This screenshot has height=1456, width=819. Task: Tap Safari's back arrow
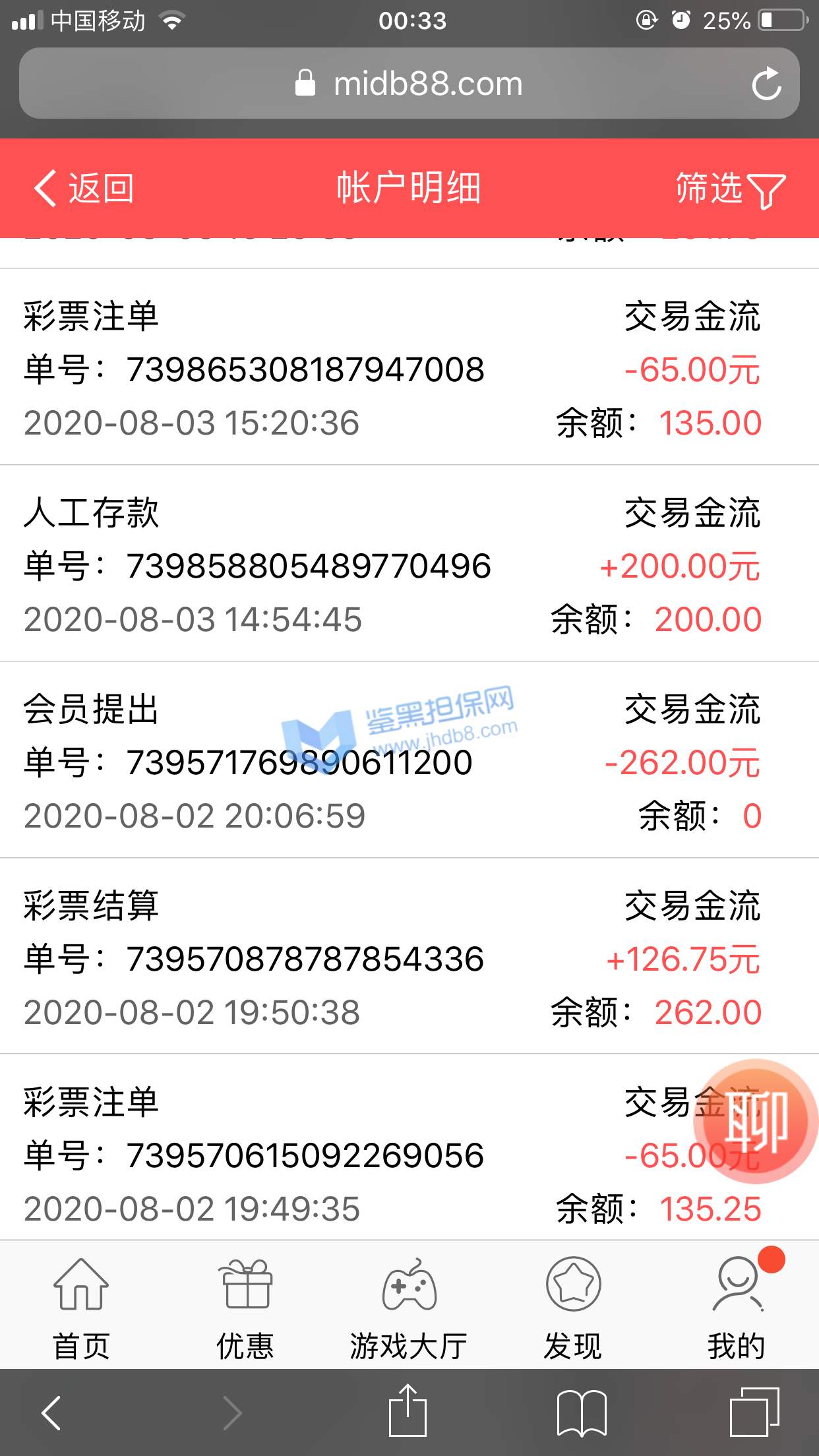pos(51,1412)
